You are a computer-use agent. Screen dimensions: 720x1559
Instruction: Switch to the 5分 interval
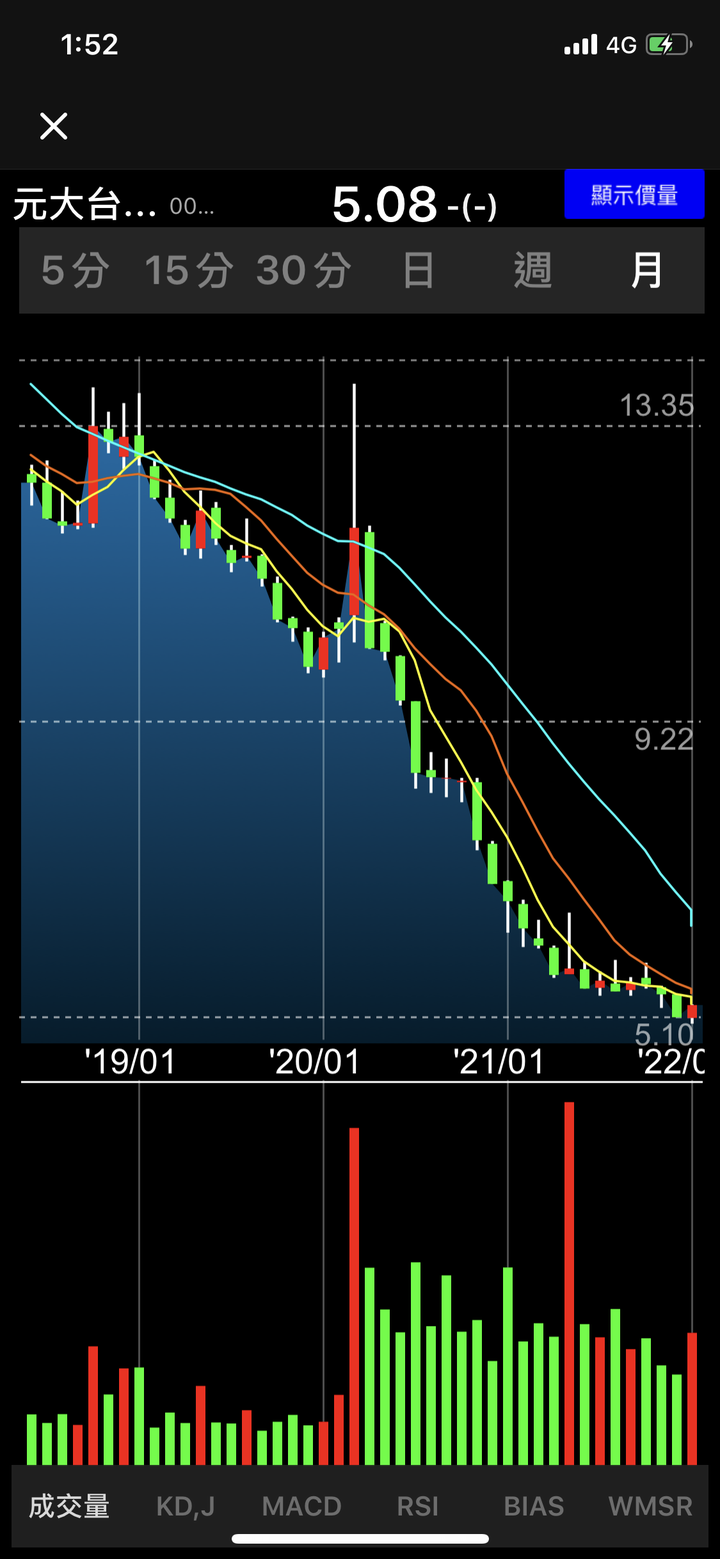coord(76,271)
